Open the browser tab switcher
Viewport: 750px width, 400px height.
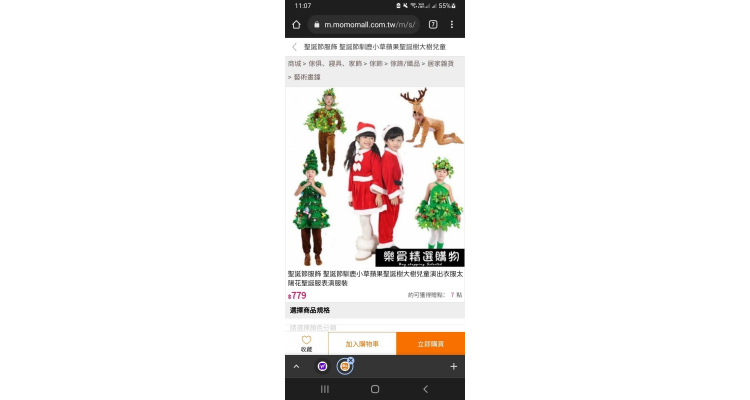pos(433,24)
